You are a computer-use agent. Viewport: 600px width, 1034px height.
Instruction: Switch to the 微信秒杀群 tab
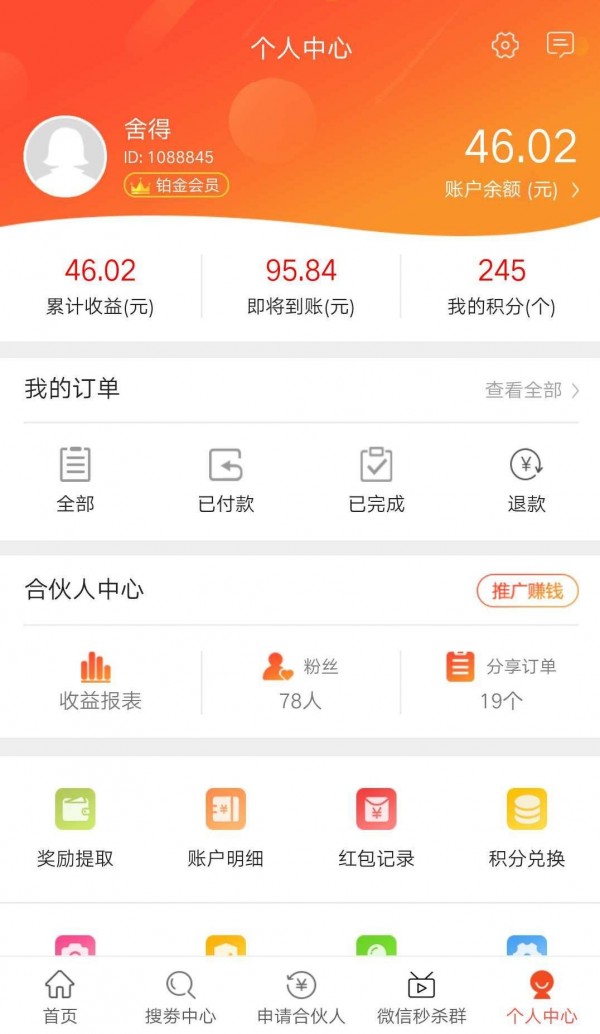(421, 997)
